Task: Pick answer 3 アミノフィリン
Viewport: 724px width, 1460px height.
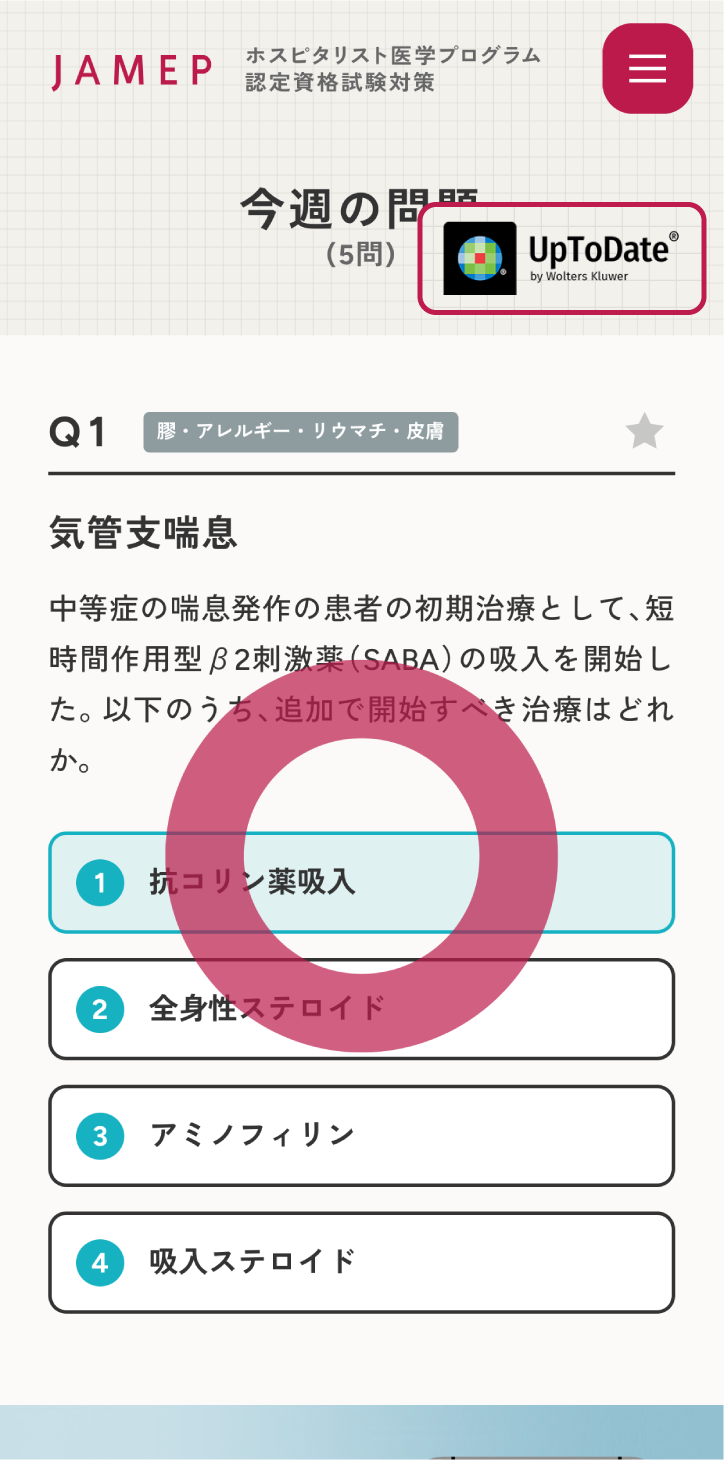Action: [361, 1136]
